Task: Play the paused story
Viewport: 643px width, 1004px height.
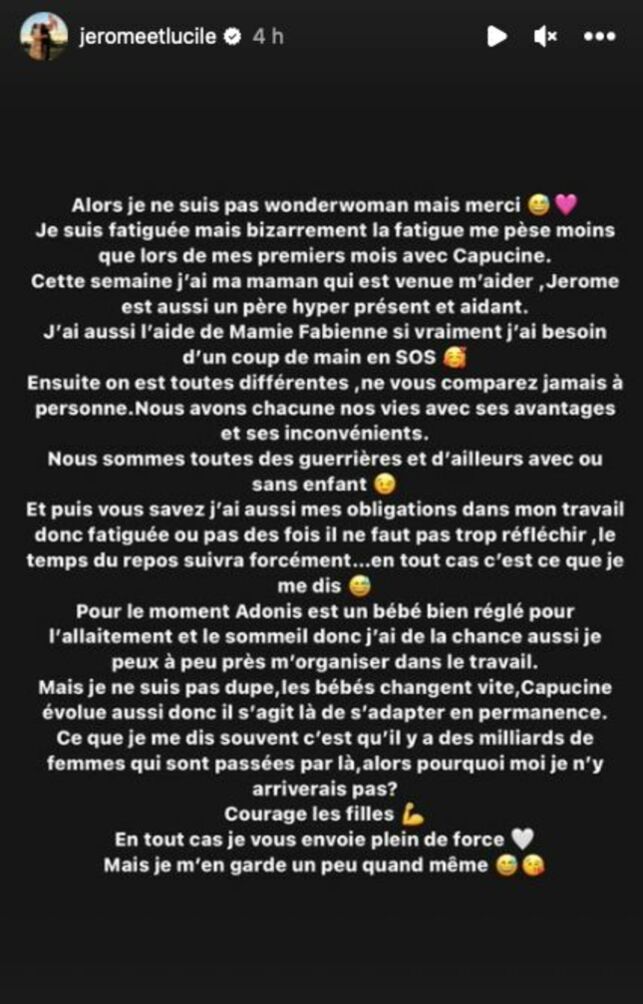Action: click(496, 37)
